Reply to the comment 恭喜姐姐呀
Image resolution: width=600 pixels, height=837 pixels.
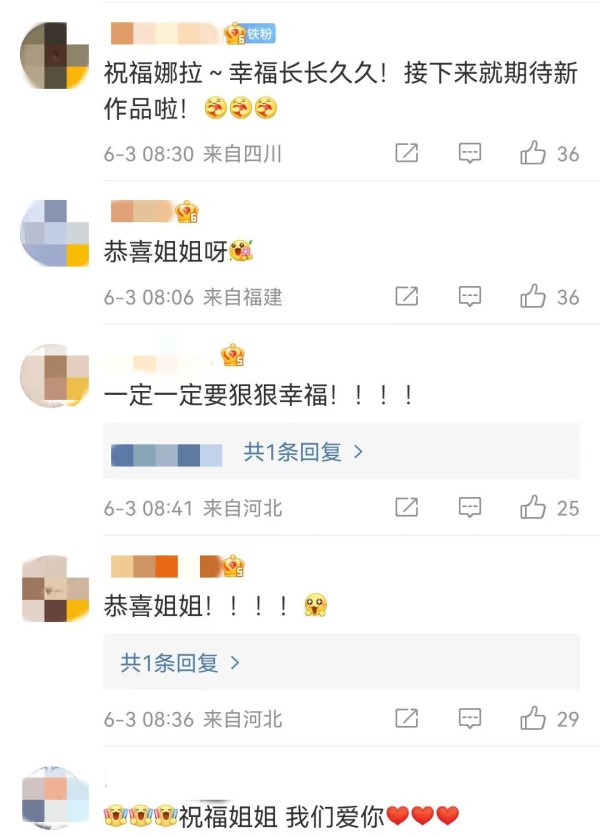470,297
